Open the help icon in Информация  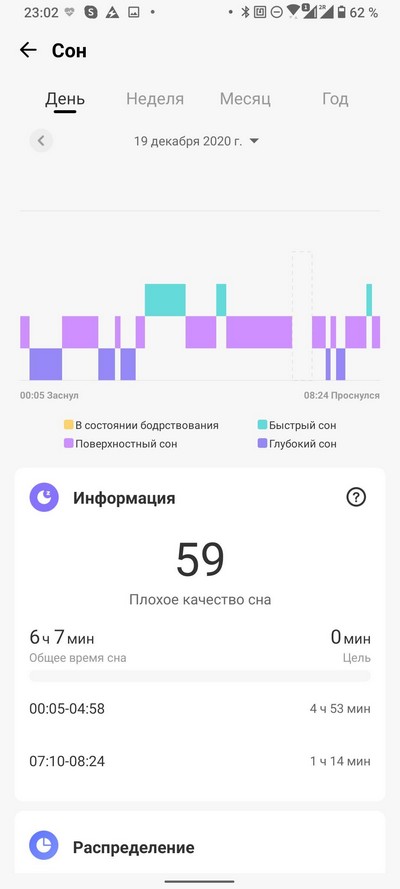coord(356,498)
